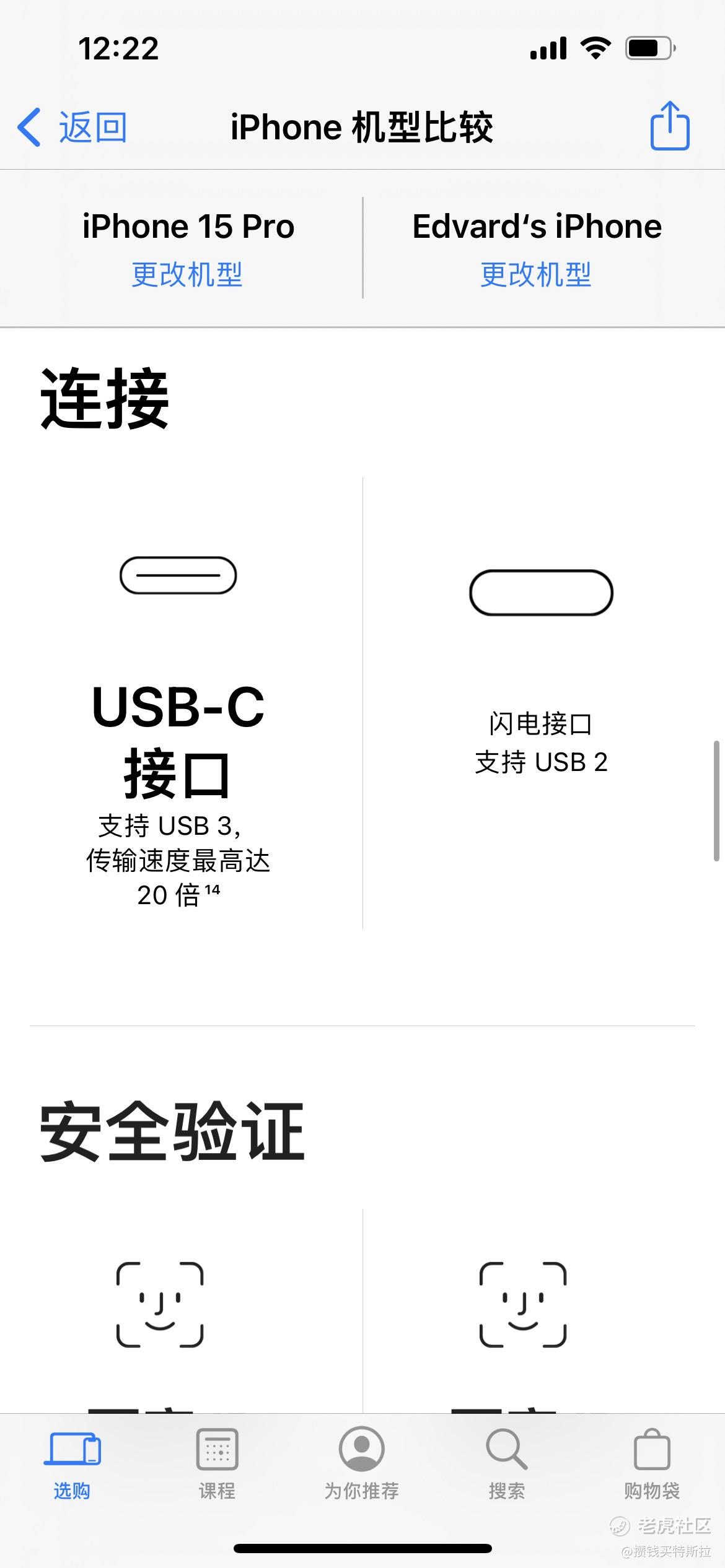Image resolution: width=725 pixels, height=1568 pixels.
Task: Tap 更改机型 under iPhone 15 Pro
Action: 187,274
